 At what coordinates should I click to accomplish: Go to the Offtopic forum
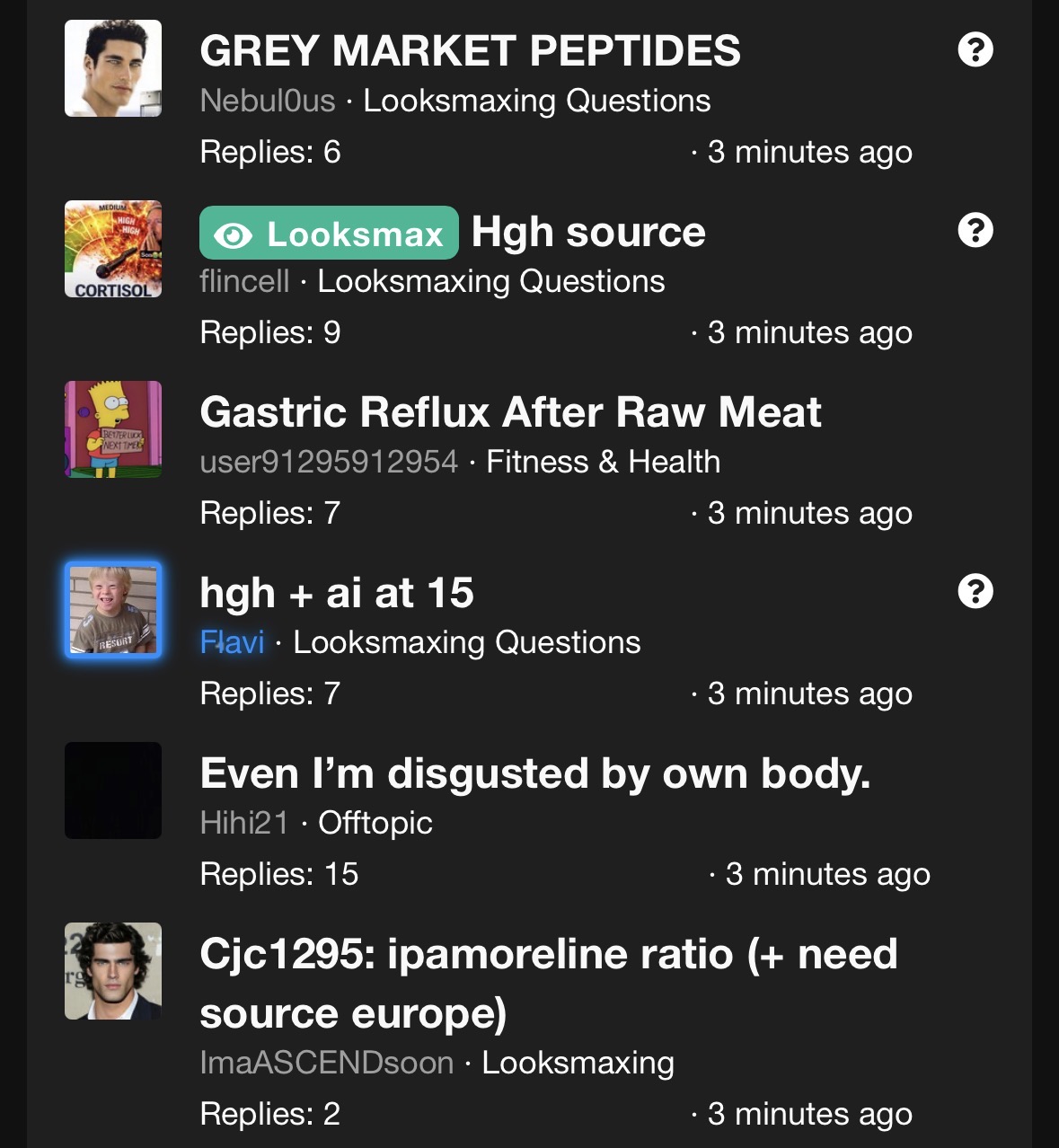click(x=375, y=823)
